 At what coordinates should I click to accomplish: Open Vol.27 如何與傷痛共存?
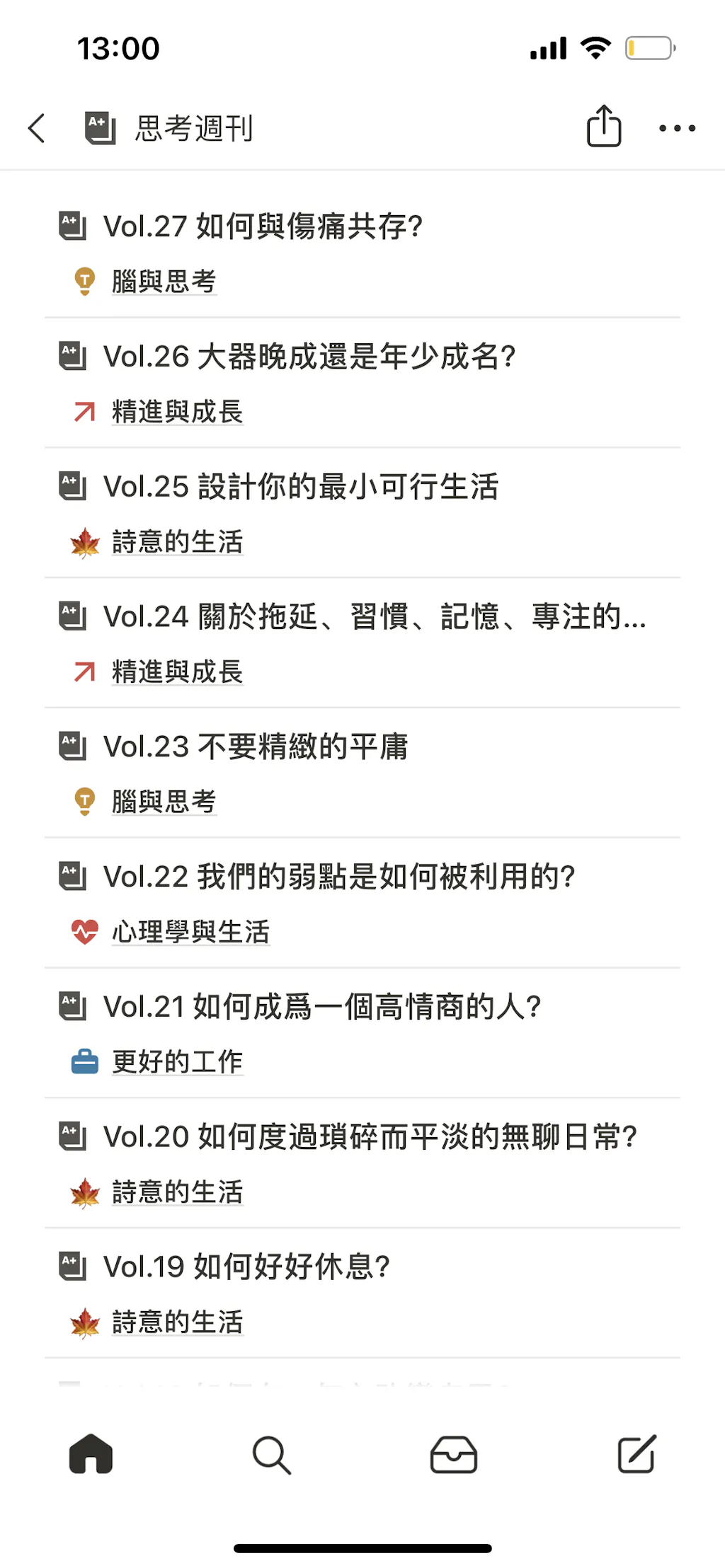coord(263,226)
